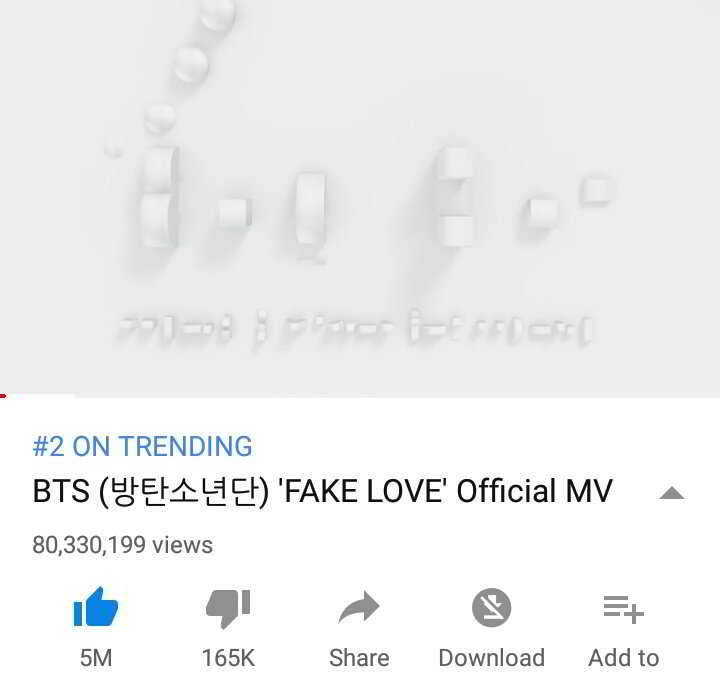
Task: Download the video for offline viewing
Action: point(491,609)
